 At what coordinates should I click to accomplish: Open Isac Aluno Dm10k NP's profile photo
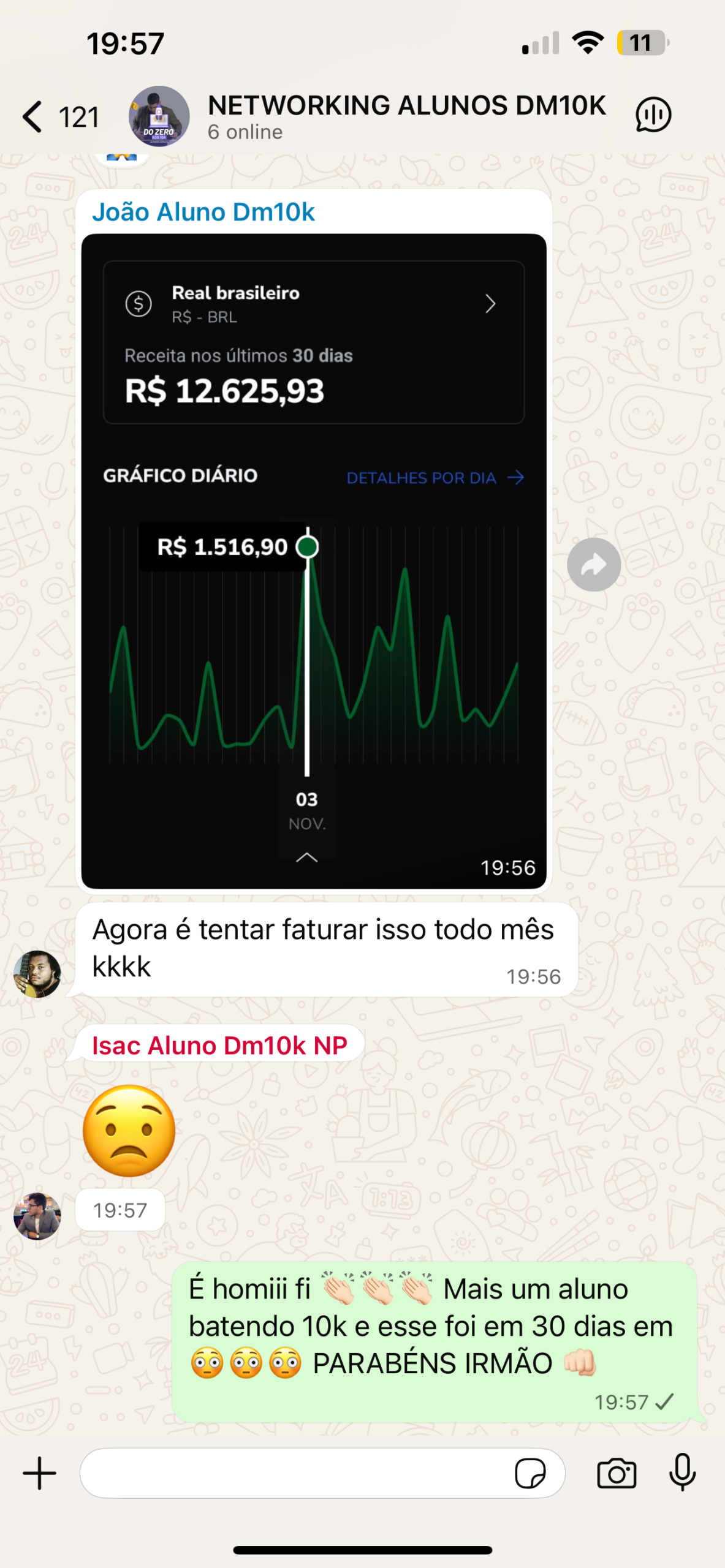click(37, 1216)
